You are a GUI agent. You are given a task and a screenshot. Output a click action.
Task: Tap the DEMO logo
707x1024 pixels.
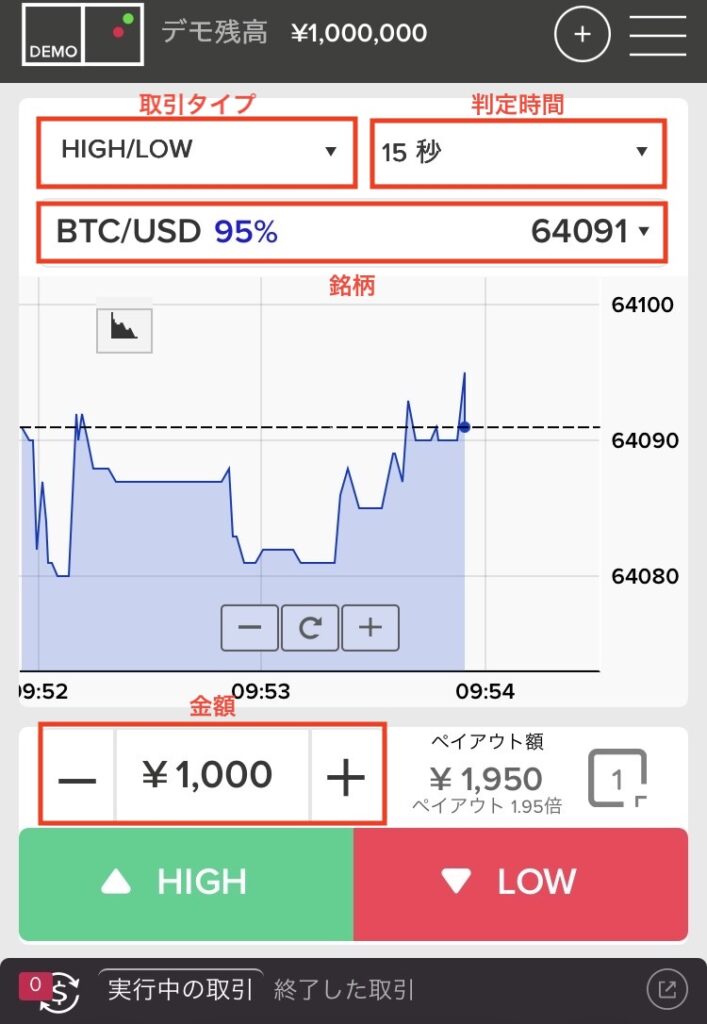83,34
